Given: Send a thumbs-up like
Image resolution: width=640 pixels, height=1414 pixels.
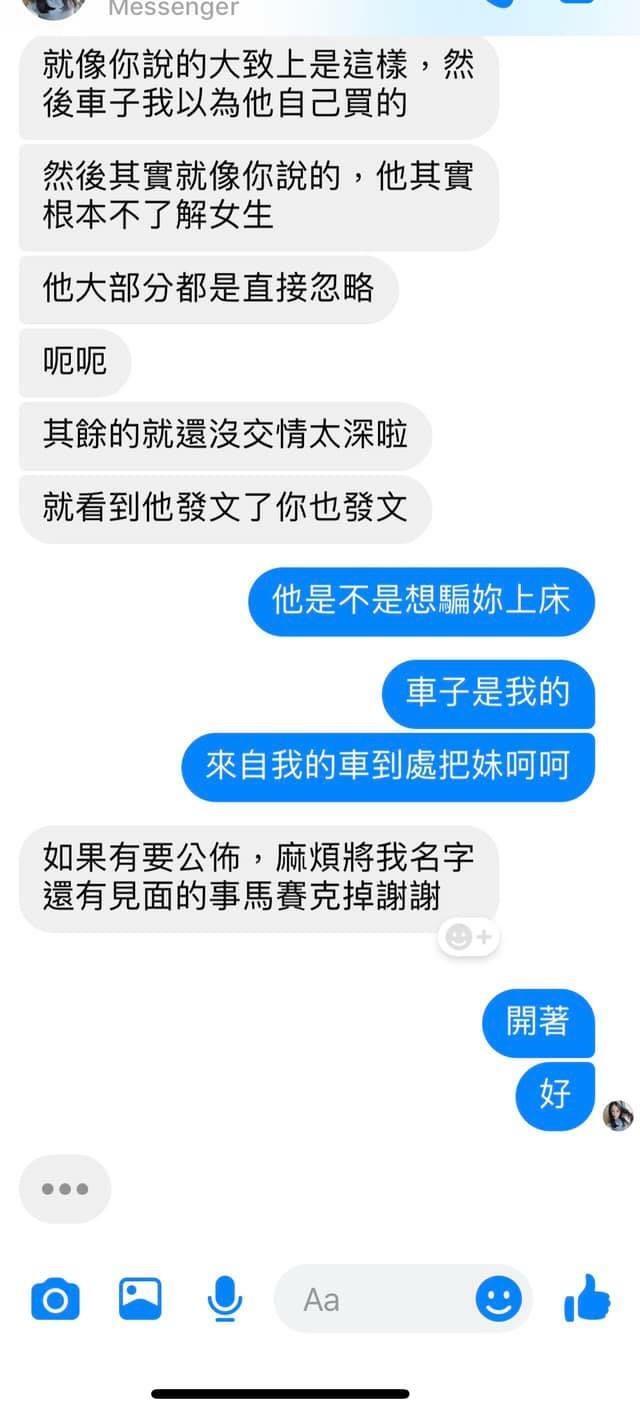Looking at the screenshot, I should click(x=587, y=1299).
